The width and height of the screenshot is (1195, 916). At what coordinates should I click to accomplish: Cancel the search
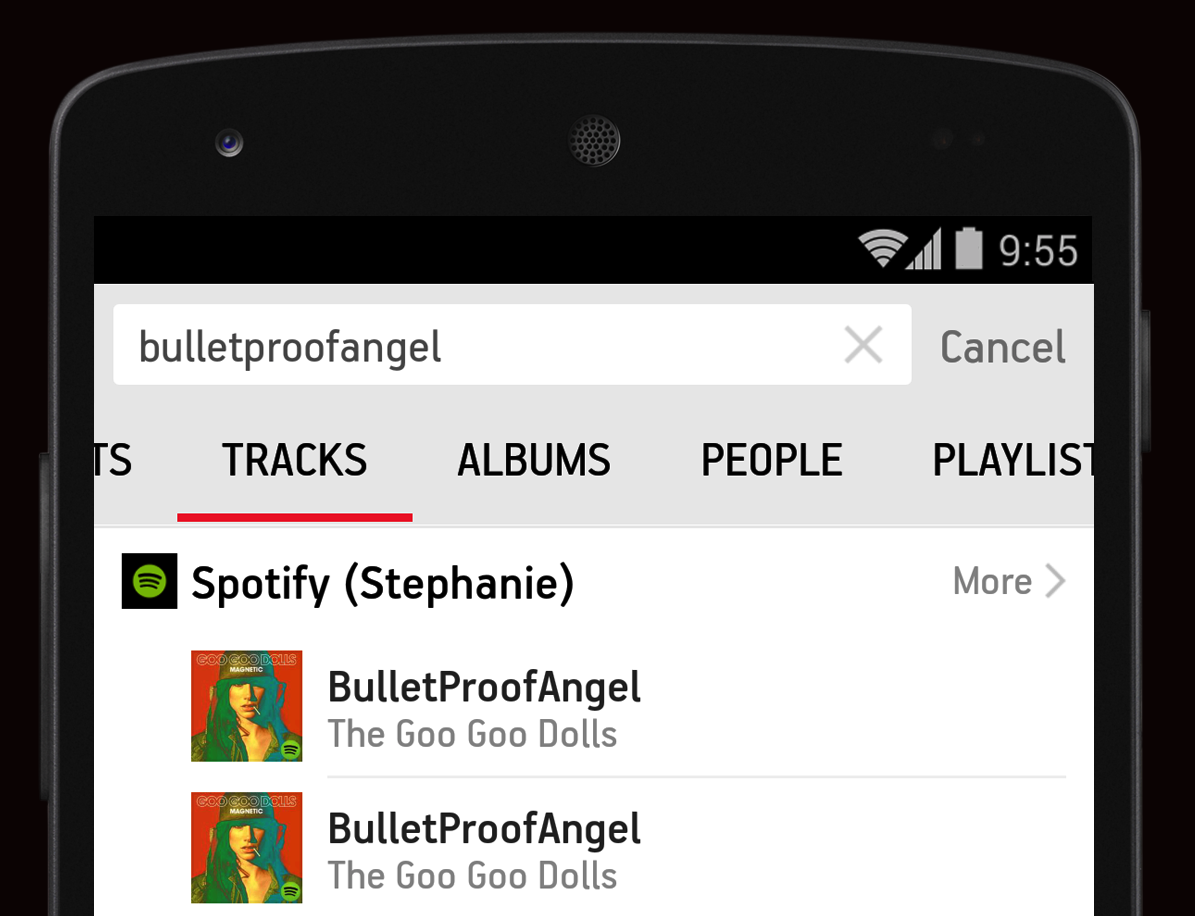[1002, 347]
